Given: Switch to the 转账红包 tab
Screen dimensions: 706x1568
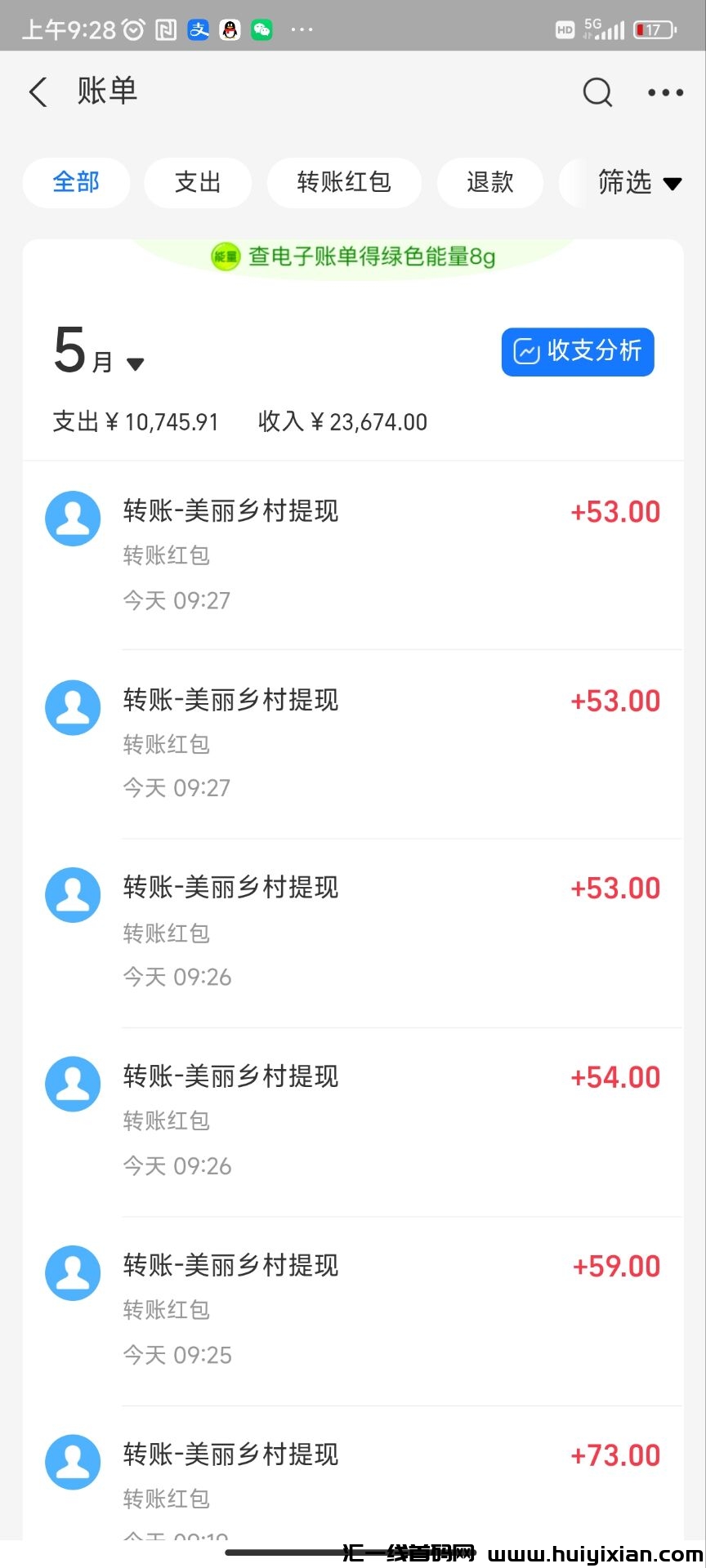Looking at the screenshot, I should click(x=344, y=183).
